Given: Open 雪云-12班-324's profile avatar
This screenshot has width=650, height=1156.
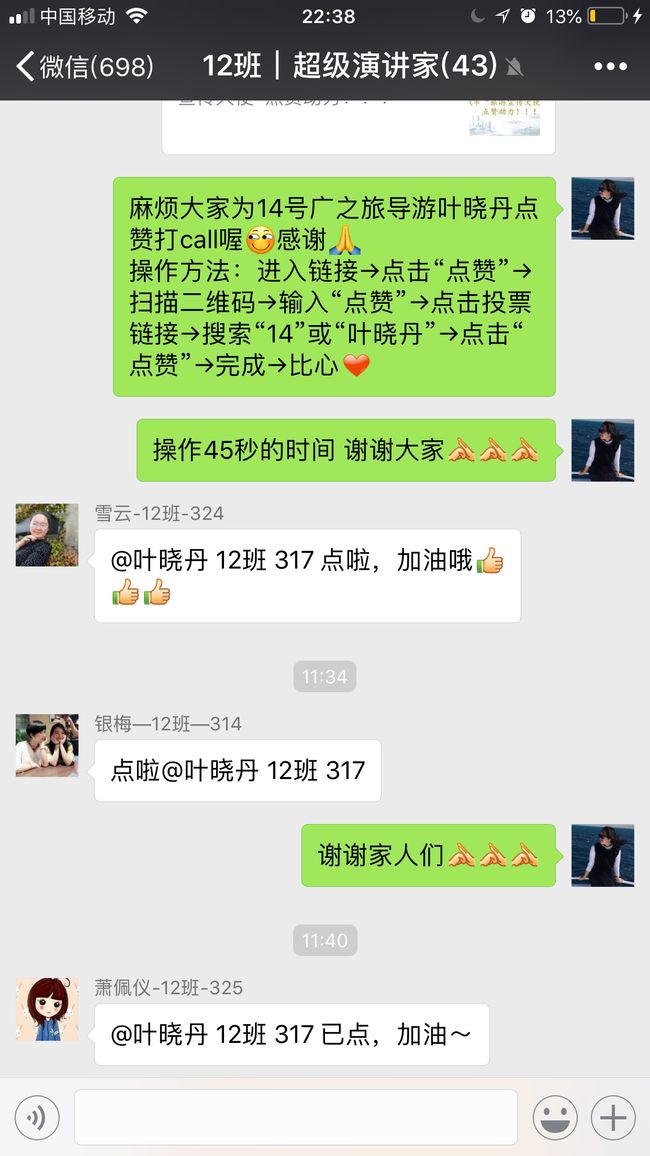Looking at the screenshot, I should click(x=47, y=535).
